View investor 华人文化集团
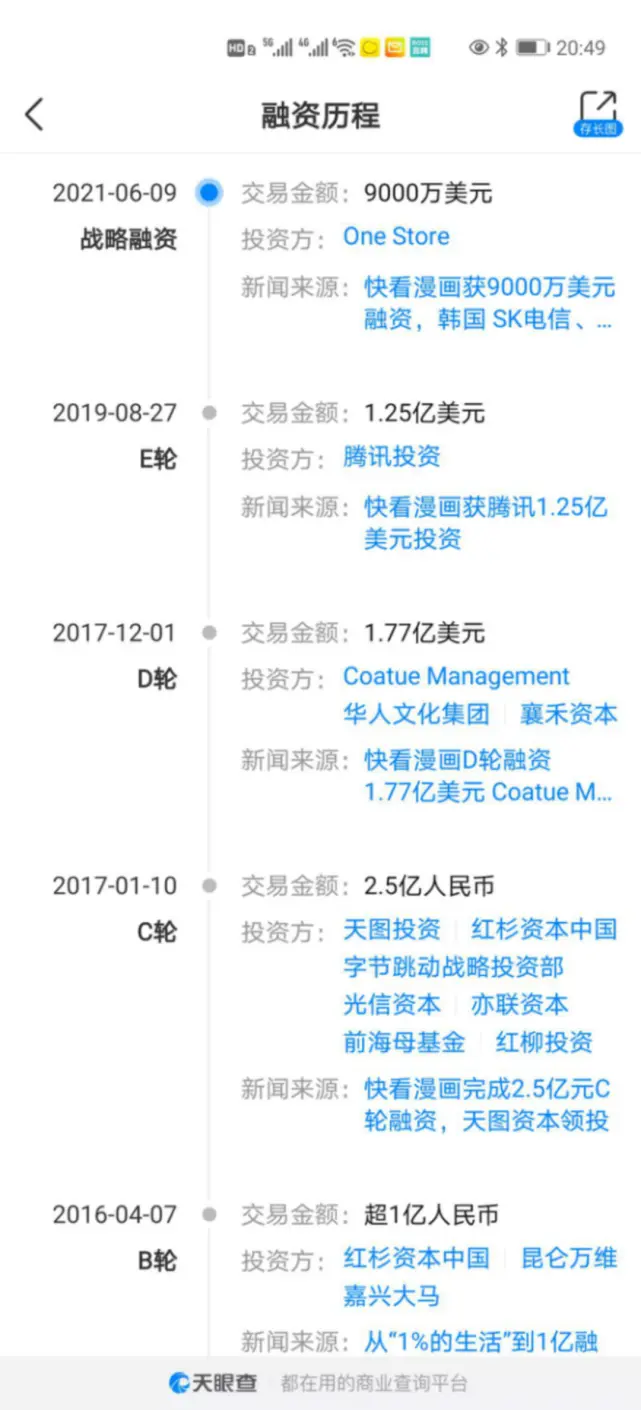641x1410 pixels. point(417,715)
